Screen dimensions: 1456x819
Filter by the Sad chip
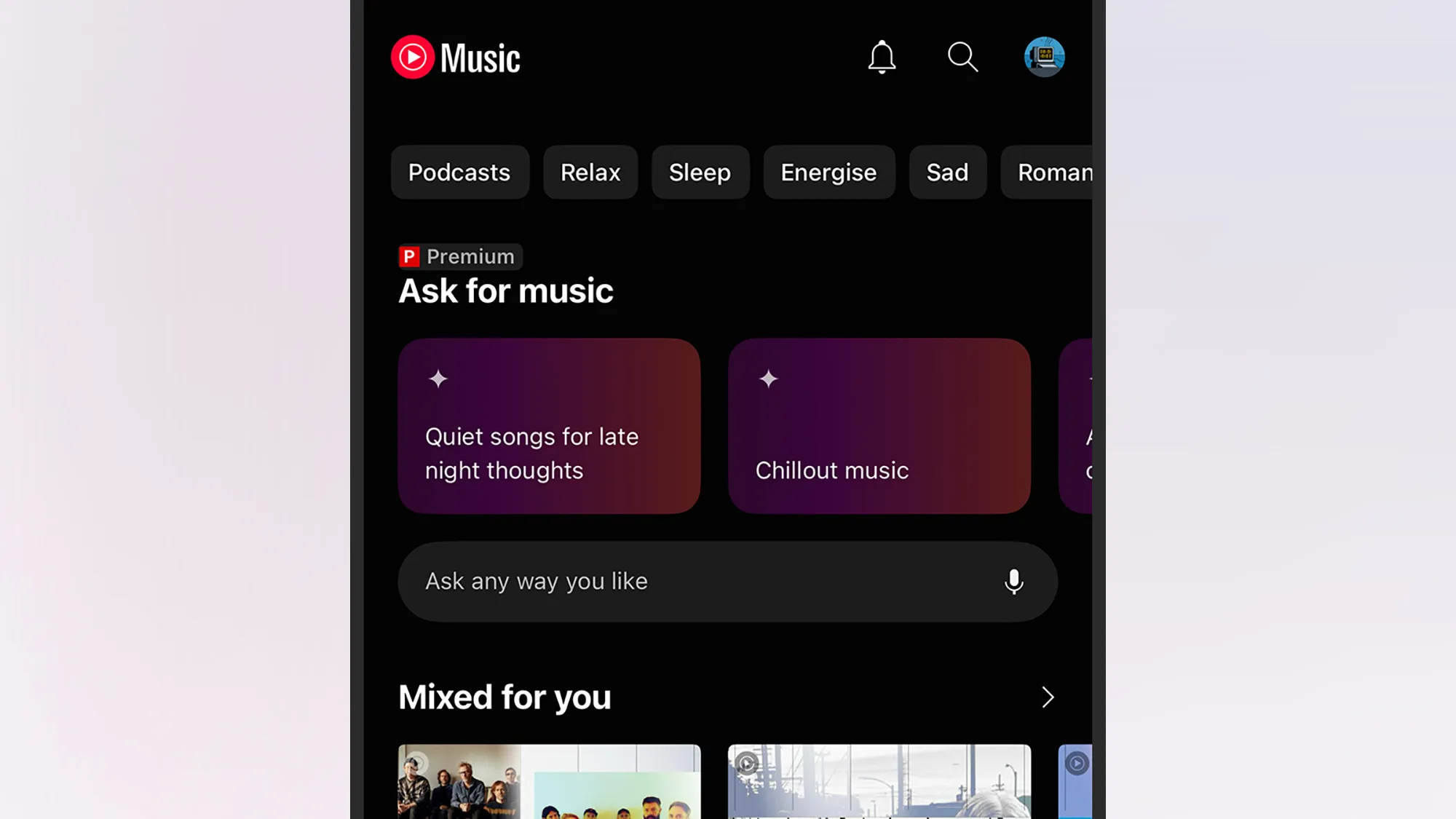[947, 173]
